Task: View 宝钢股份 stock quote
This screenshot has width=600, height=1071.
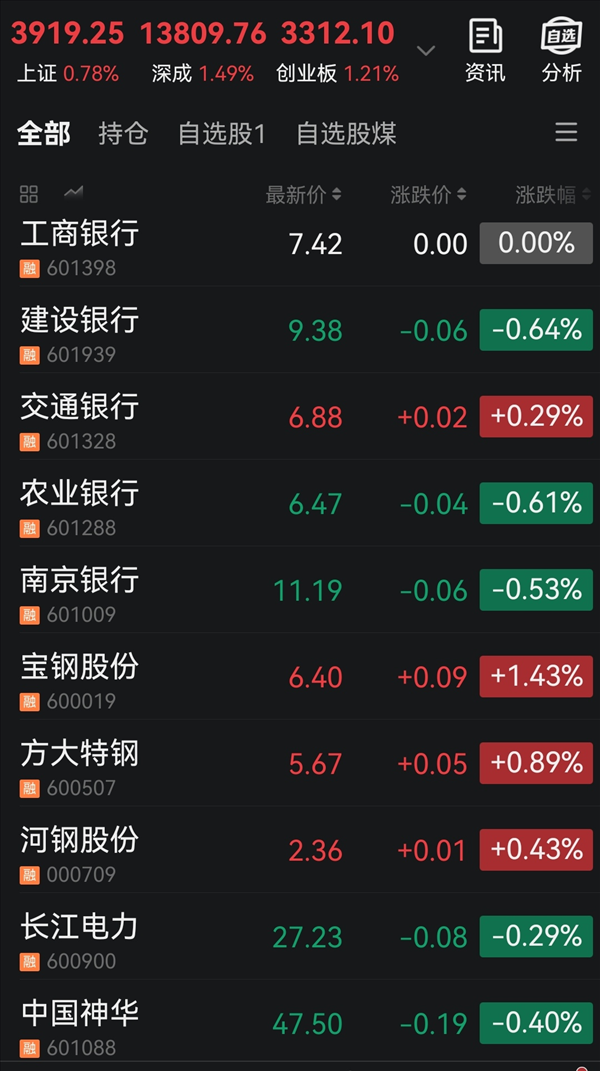Action: (80, 676)
